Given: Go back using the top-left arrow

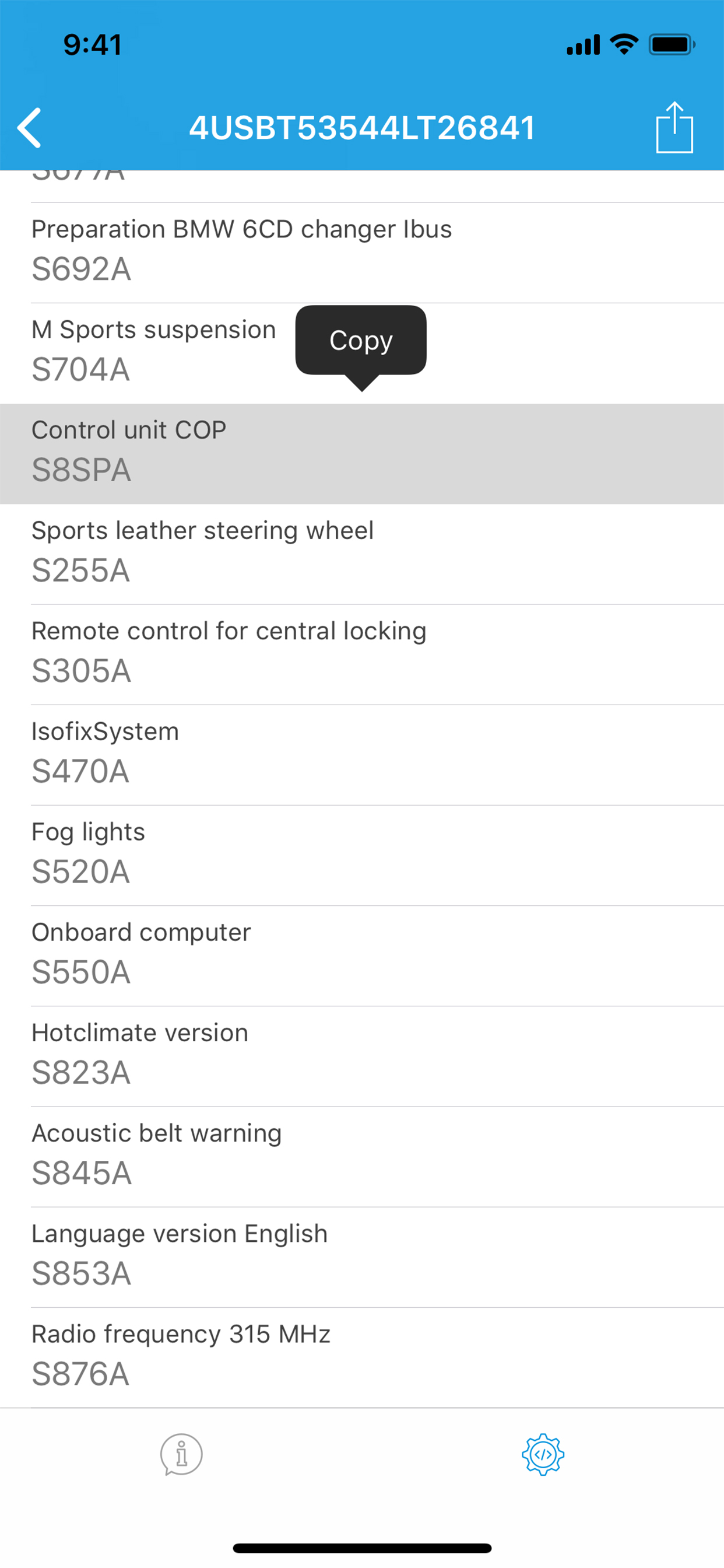Looking at the screenshot, I should click(x=29, y=128).
